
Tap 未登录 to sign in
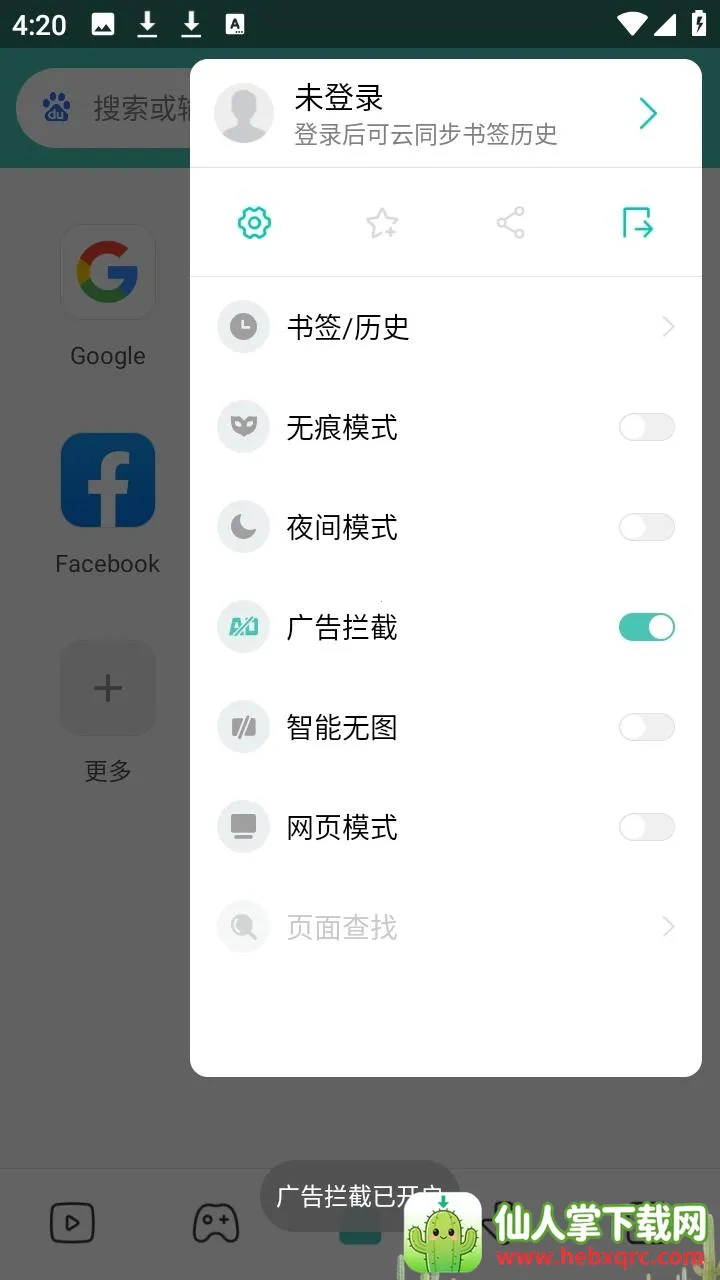point(337,99)
